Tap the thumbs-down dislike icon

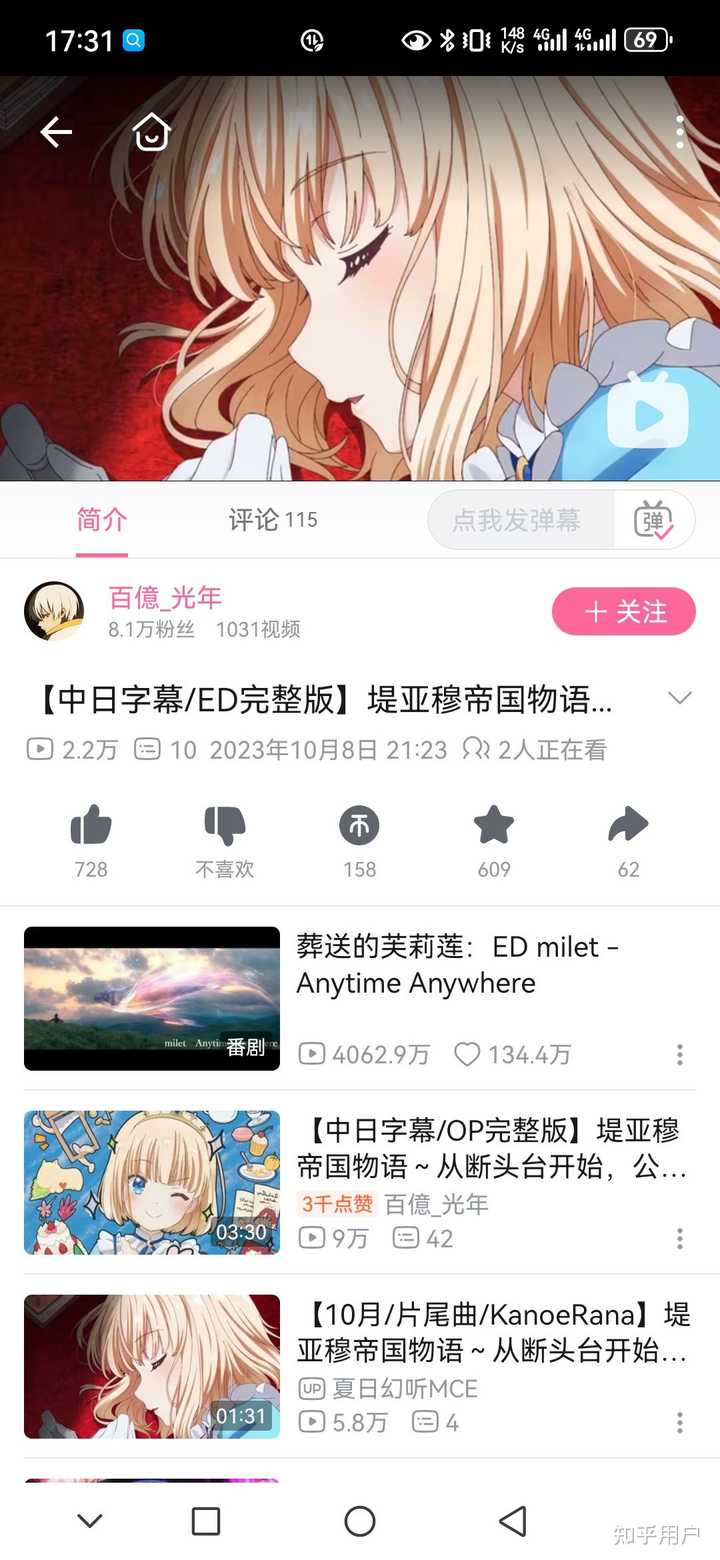click(x=225, y=826)
